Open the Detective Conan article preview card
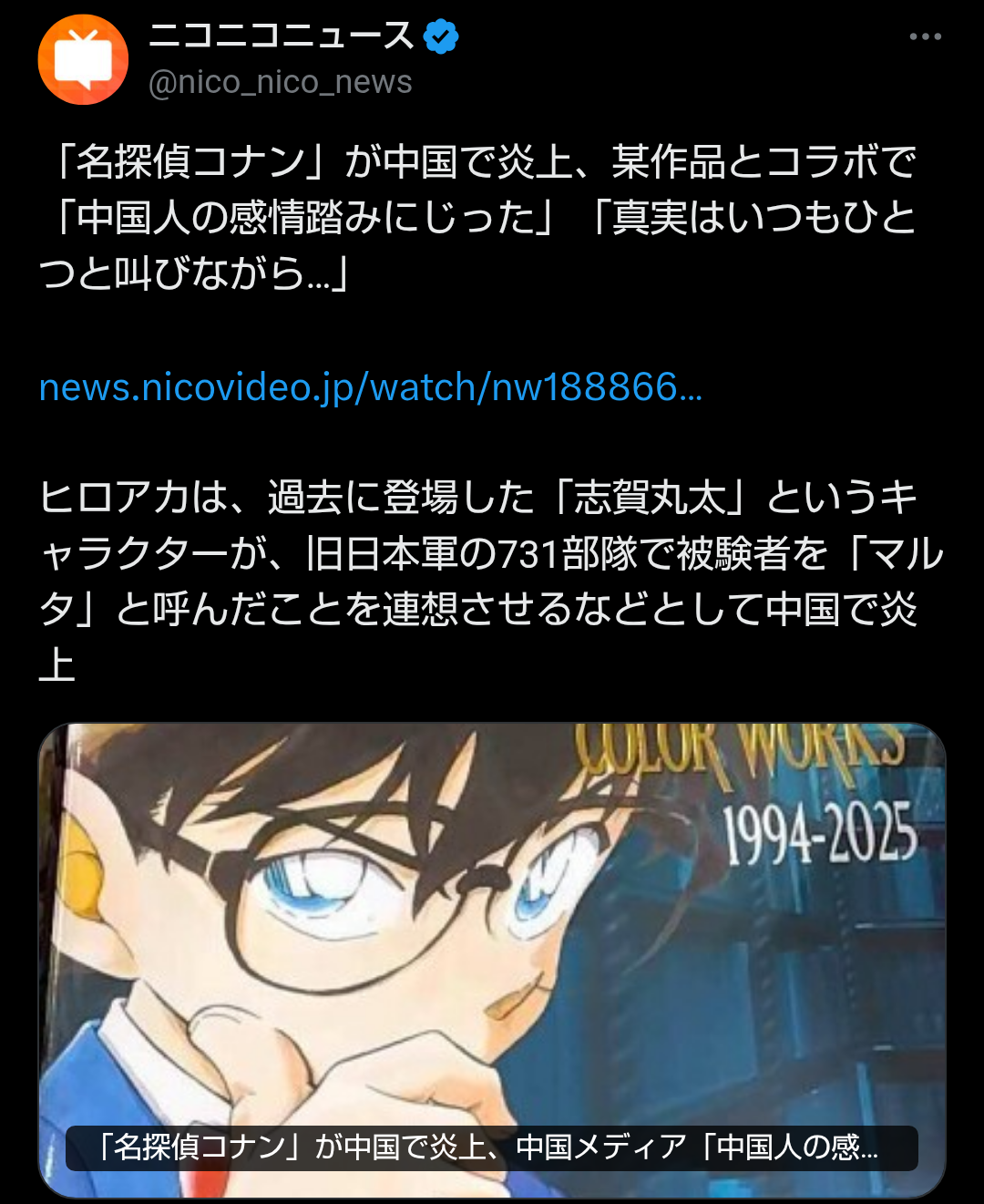 point(492,957)
